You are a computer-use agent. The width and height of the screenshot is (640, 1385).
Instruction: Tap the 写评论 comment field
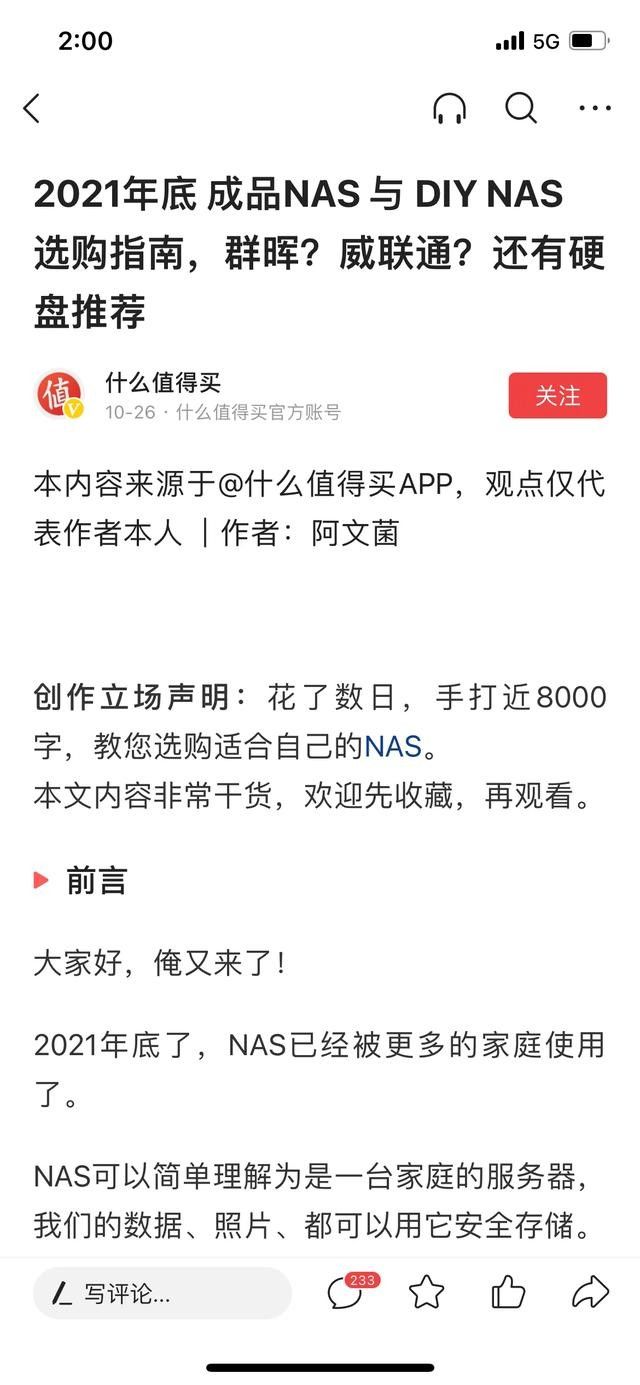[x=162, y=1293]
